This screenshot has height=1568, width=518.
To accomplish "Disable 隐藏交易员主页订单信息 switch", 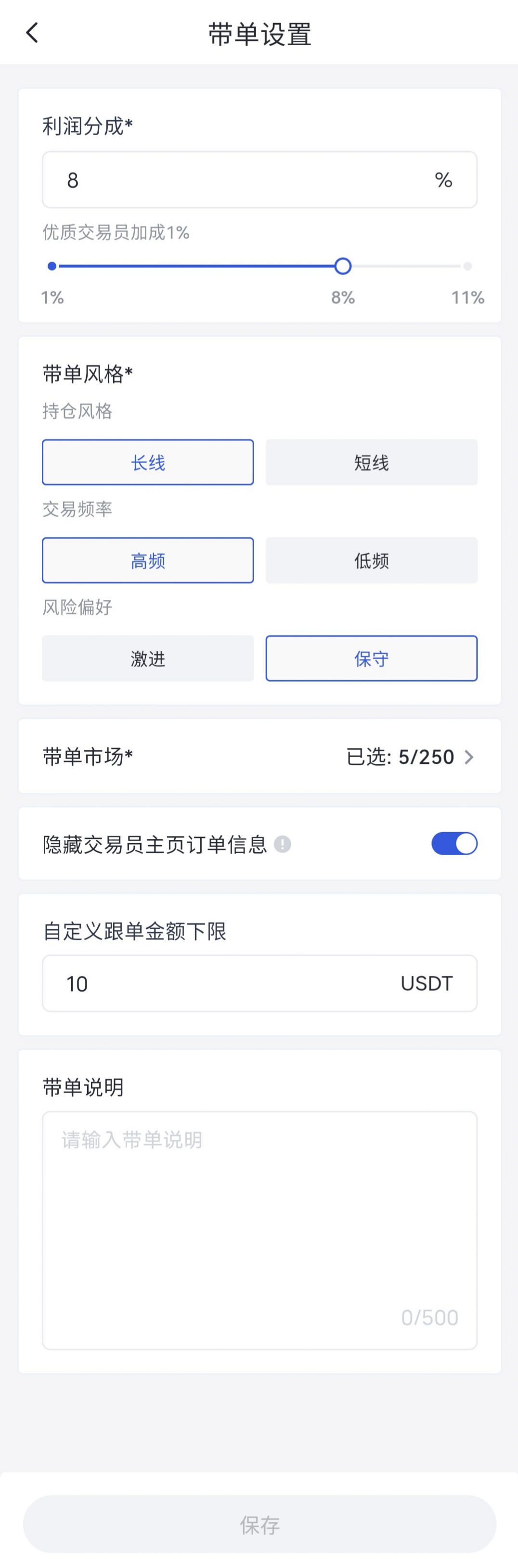I will [454, 844].
